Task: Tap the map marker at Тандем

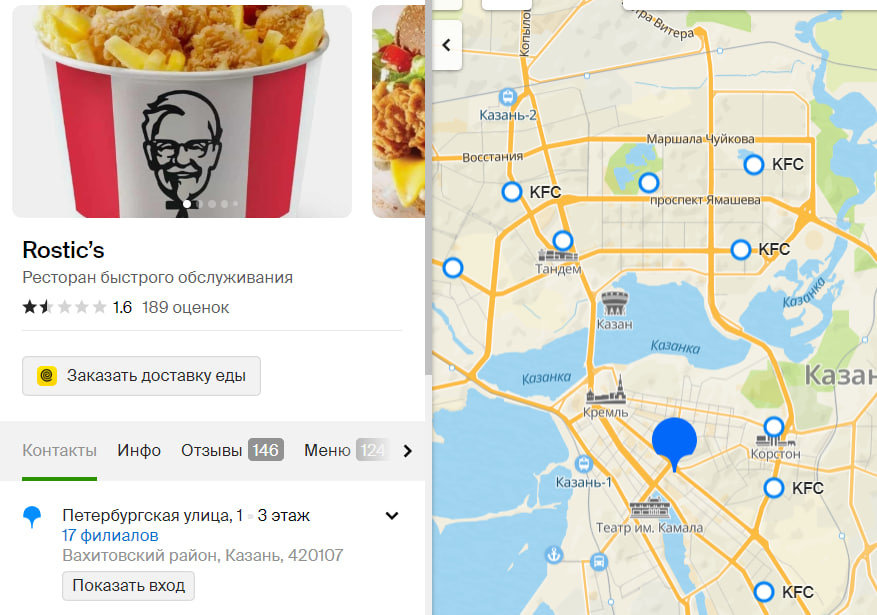Action: point(563,241)
